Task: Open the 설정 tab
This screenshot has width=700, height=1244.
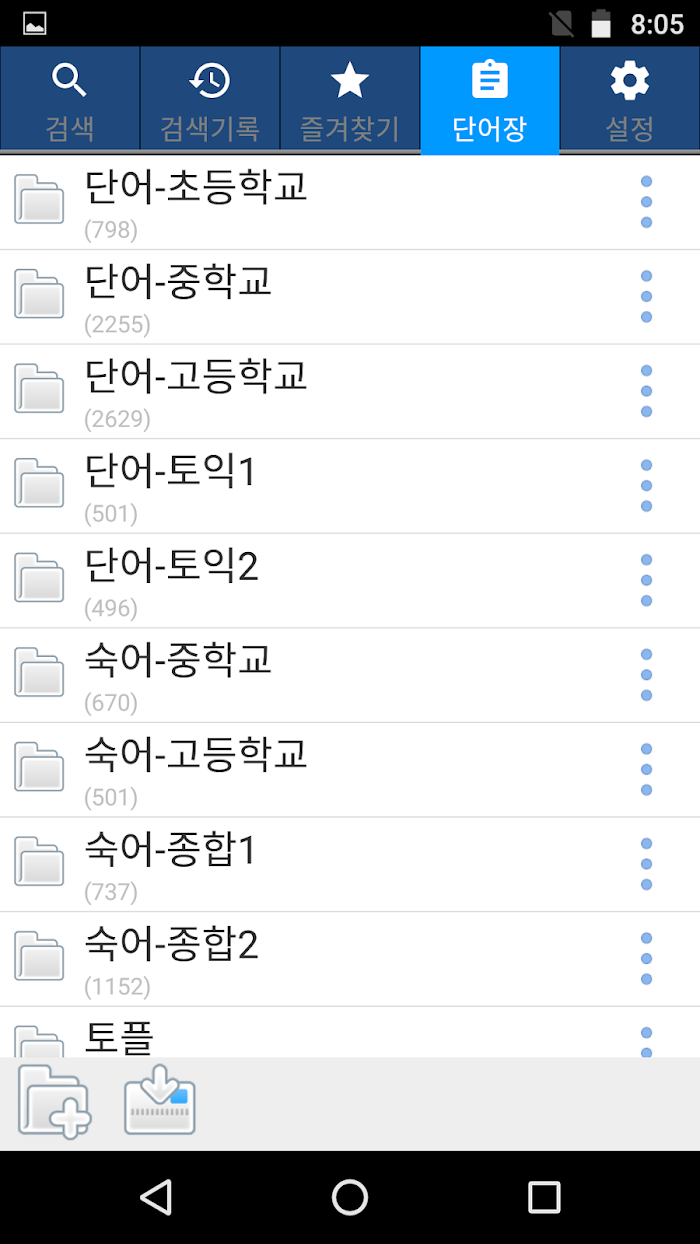Action: coord(630,100)
